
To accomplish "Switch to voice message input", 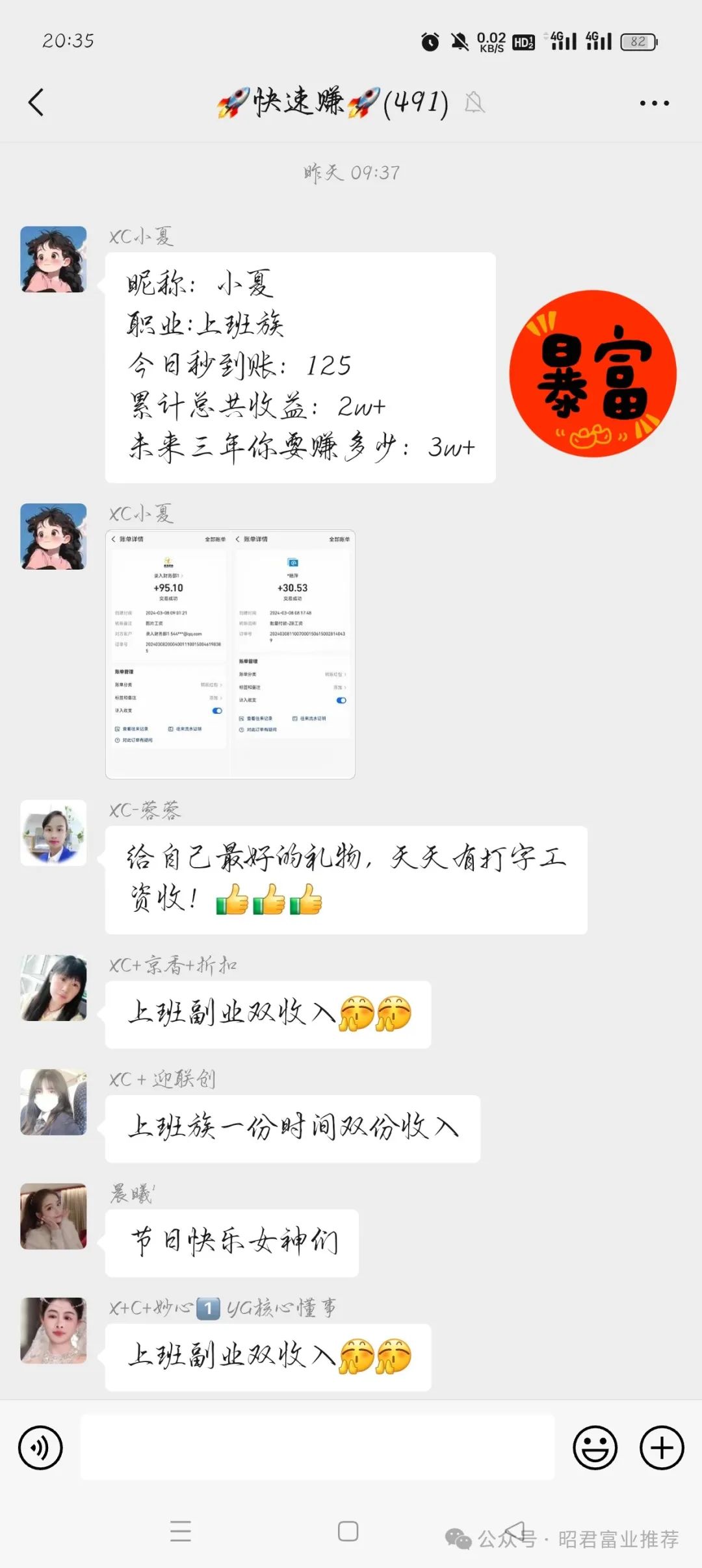I will point(40,1448).
